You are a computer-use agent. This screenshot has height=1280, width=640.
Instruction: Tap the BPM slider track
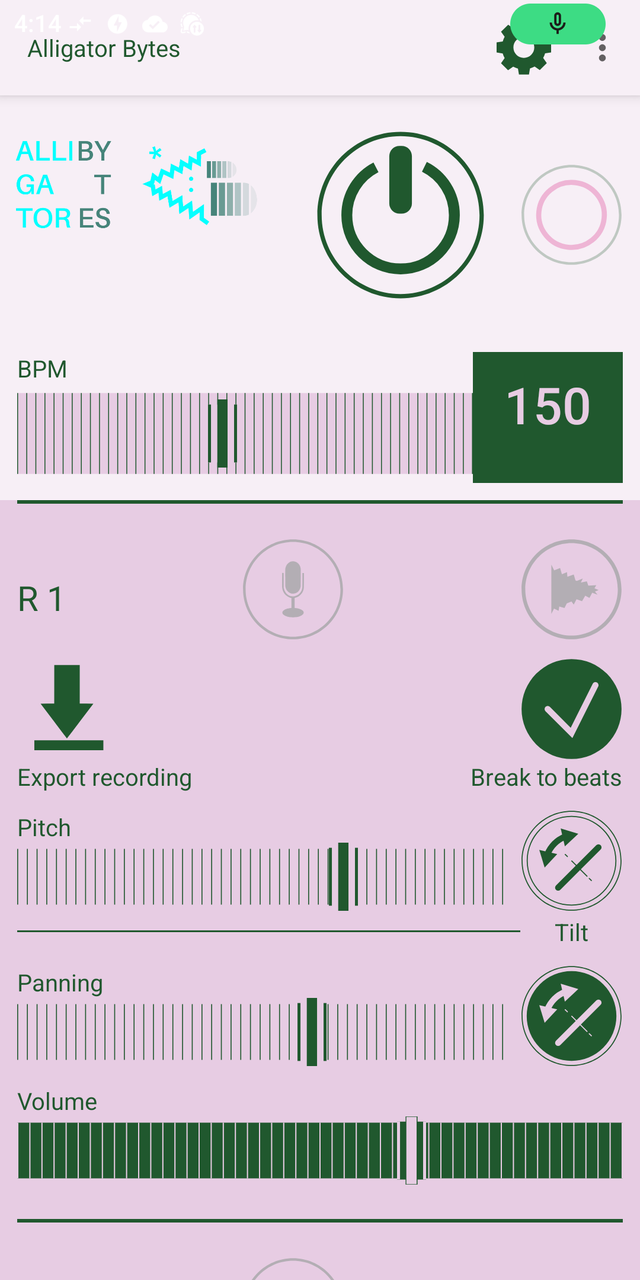[x=244, y=433]
